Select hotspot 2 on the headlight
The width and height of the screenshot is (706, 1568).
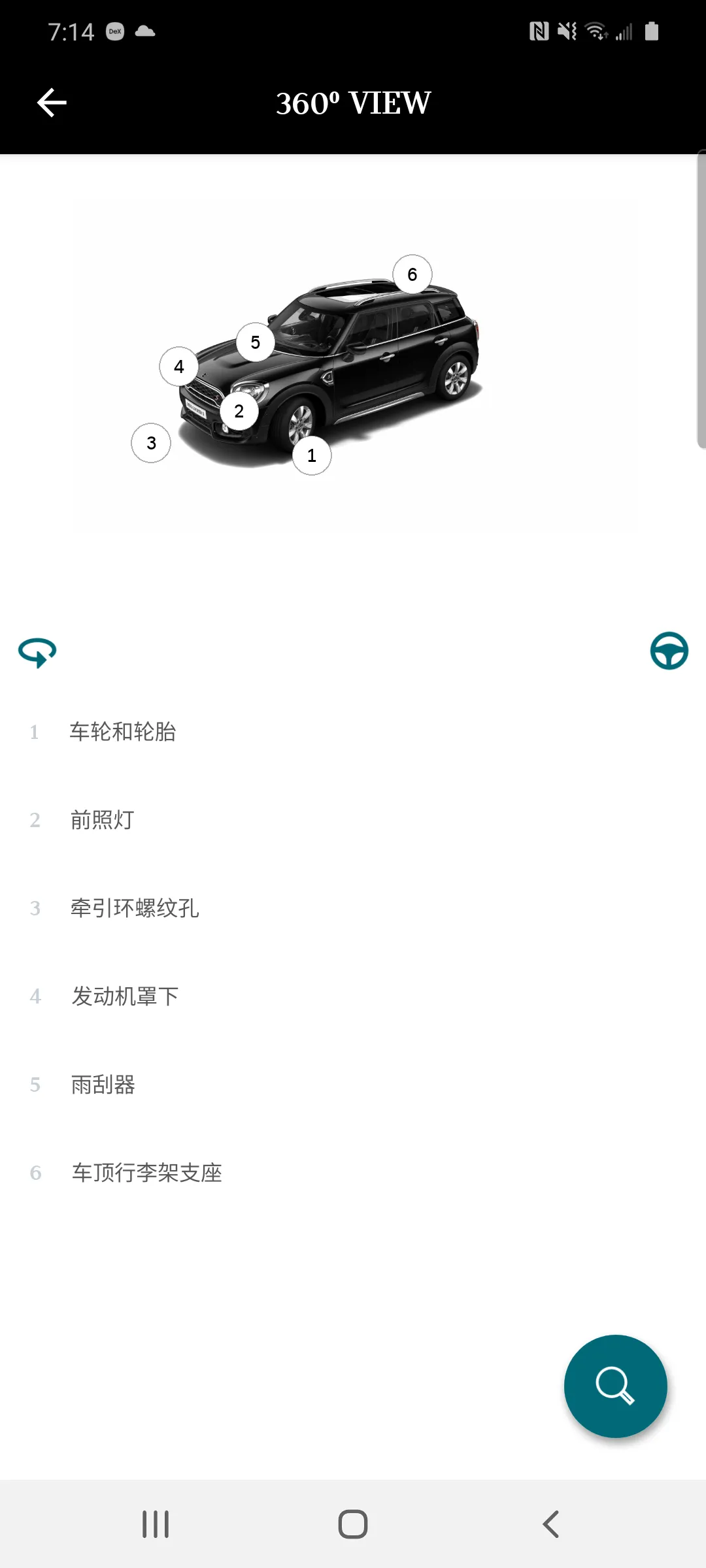coord(239,411)
